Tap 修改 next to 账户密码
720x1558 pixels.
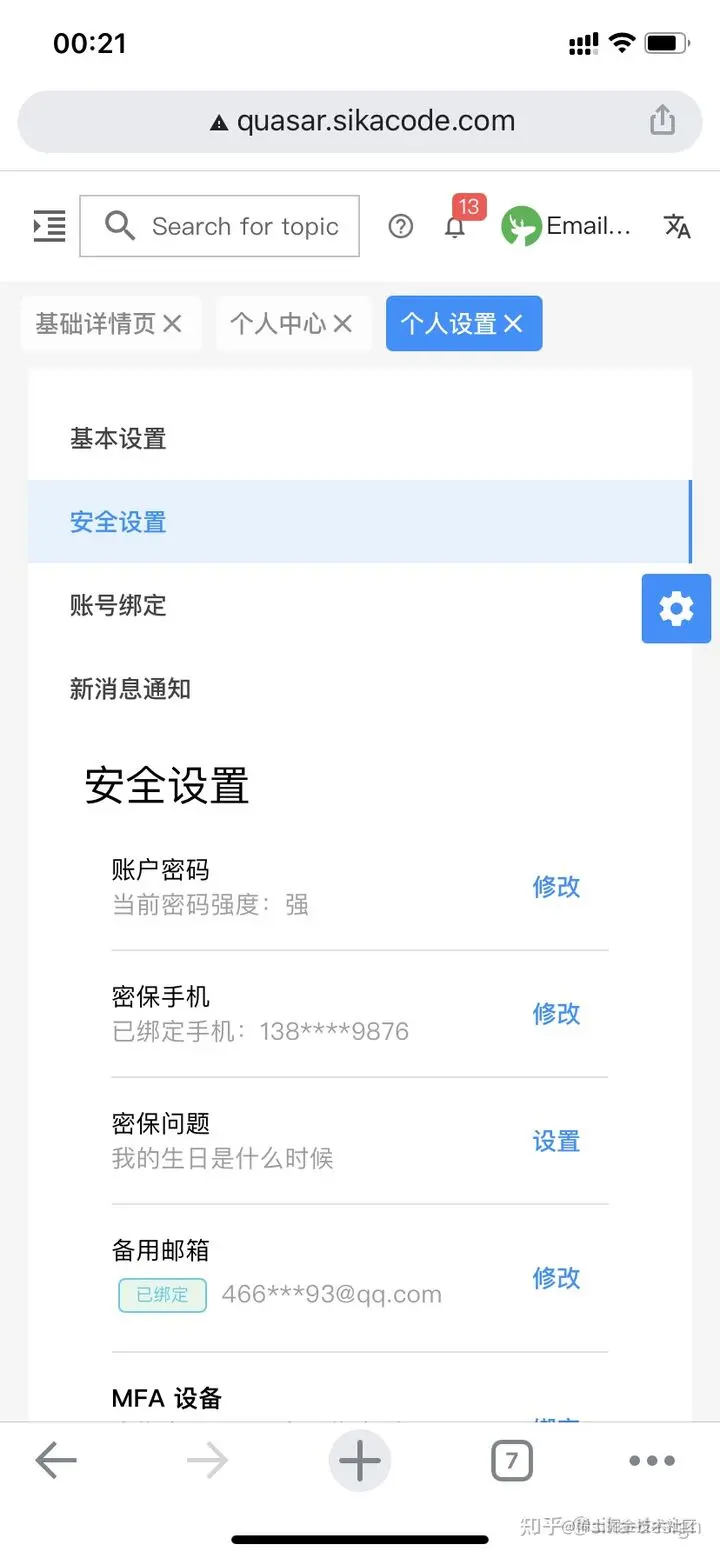click(556, 887)
